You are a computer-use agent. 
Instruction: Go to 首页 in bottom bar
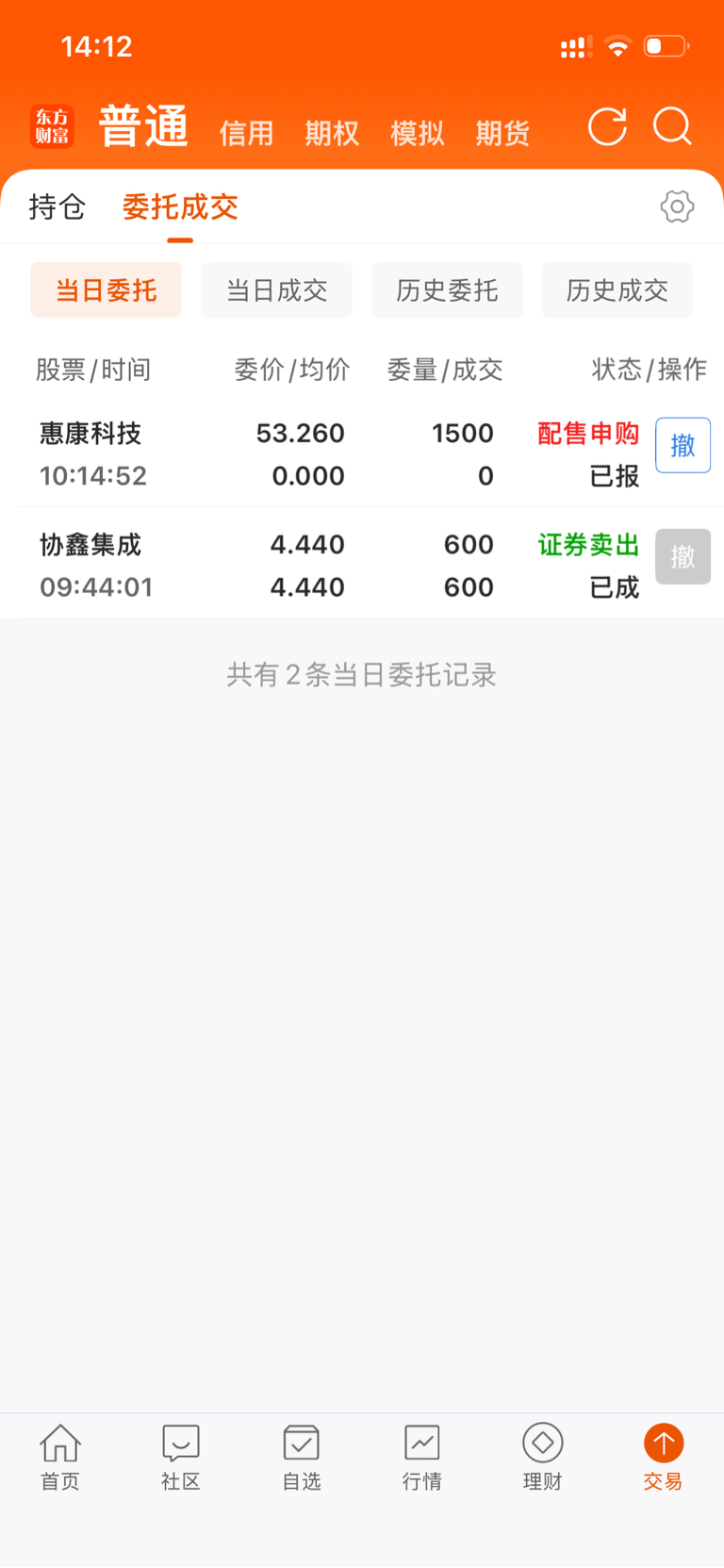tap(60, 1458)
